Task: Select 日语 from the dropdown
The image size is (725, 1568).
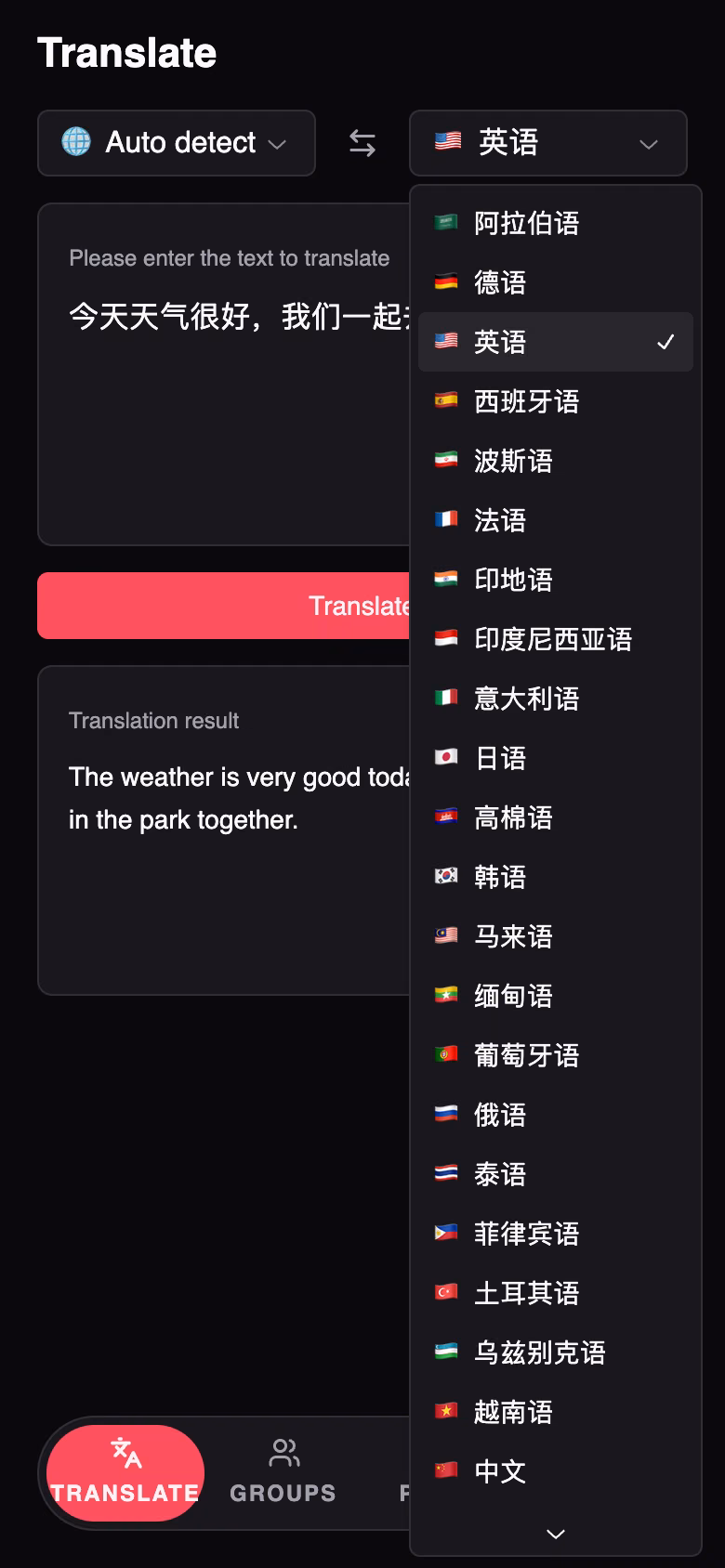Action: pos(556,758)
